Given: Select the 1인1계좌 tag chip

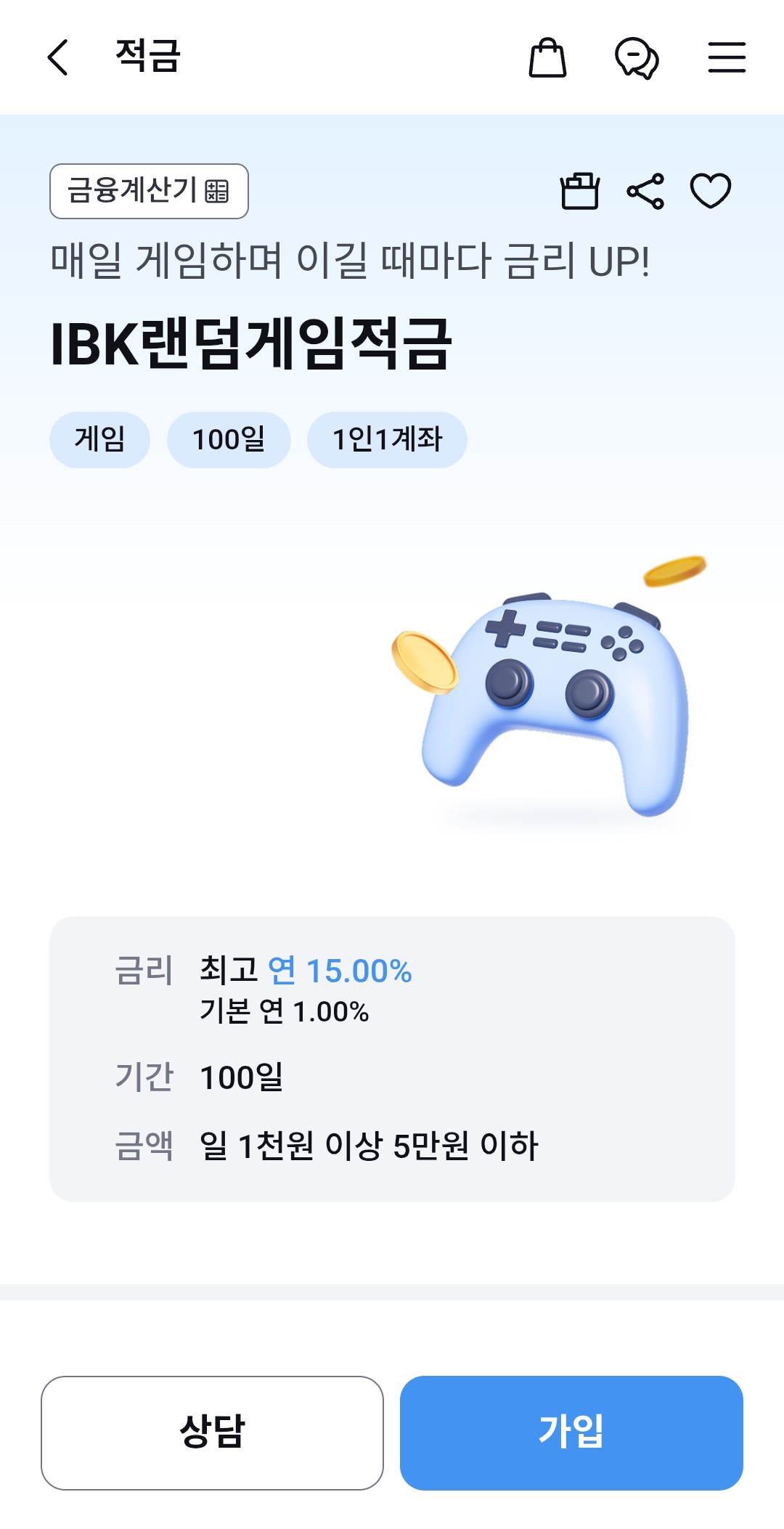Looking at the screenshot, I should click(x=388, y=439).
